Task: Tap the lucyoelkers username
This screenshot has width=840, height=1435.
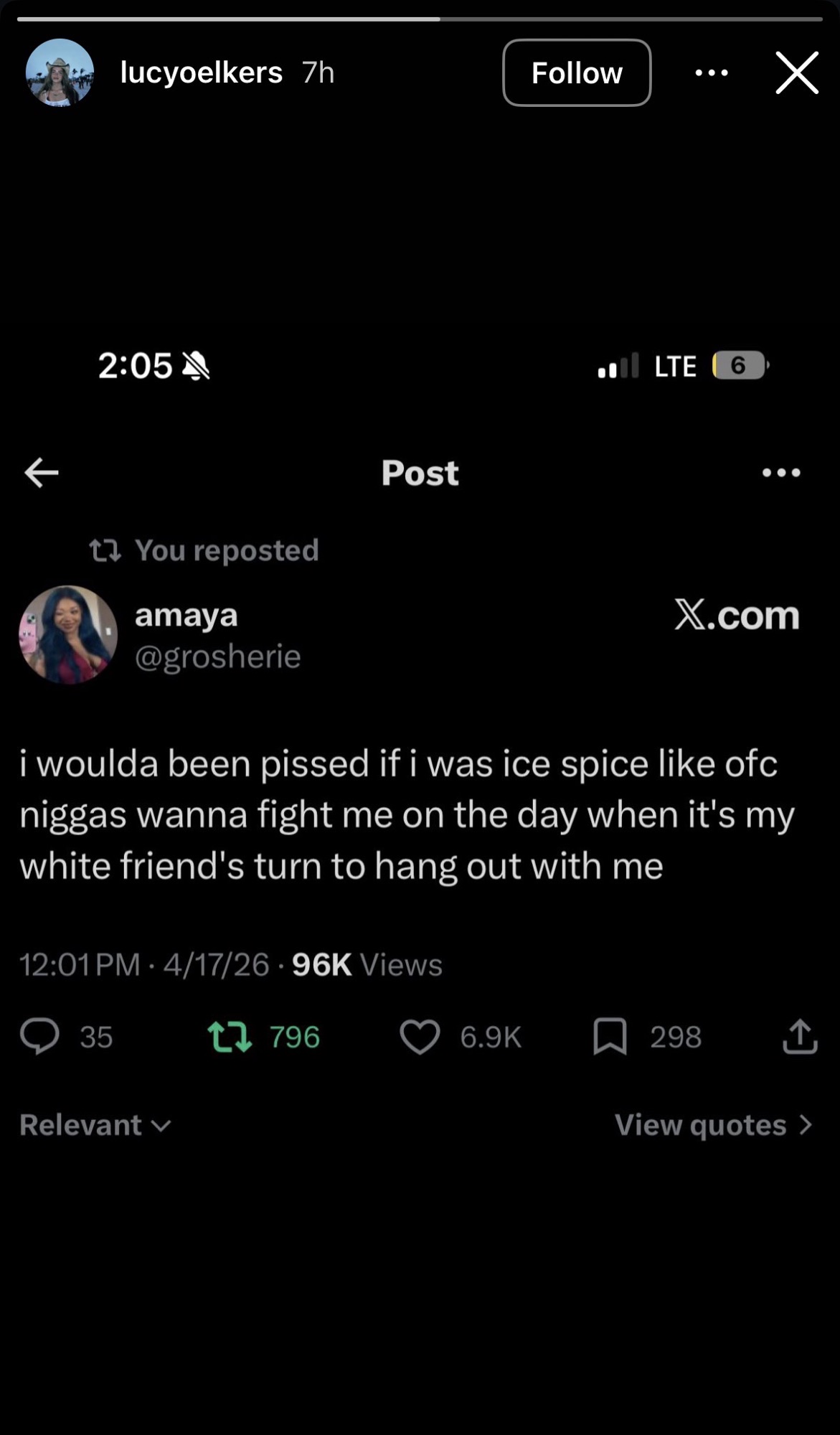Action: point(201,72)
